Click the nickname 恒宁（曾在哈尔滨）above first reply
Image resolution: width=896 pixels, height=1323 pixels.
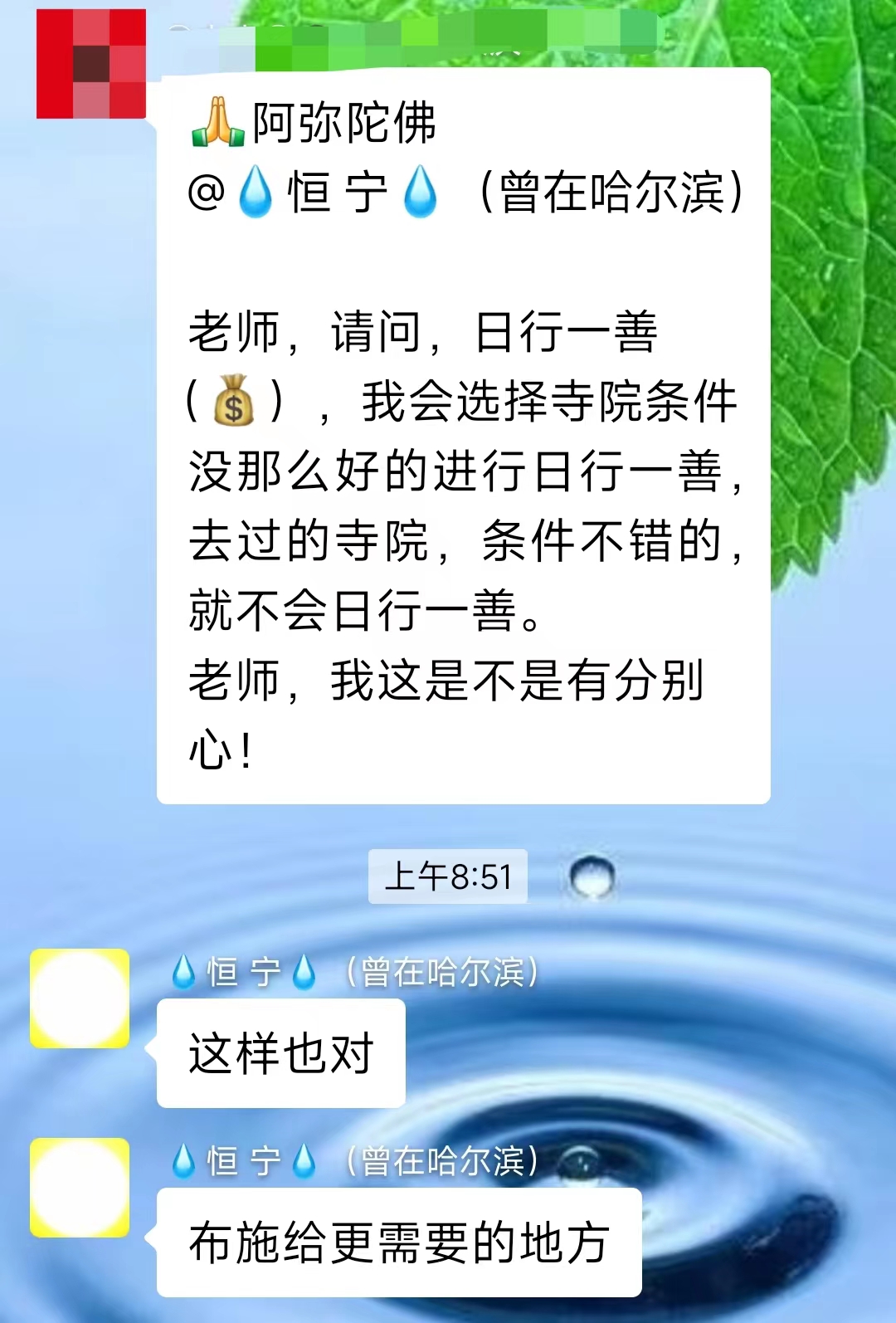click(357, 972)
